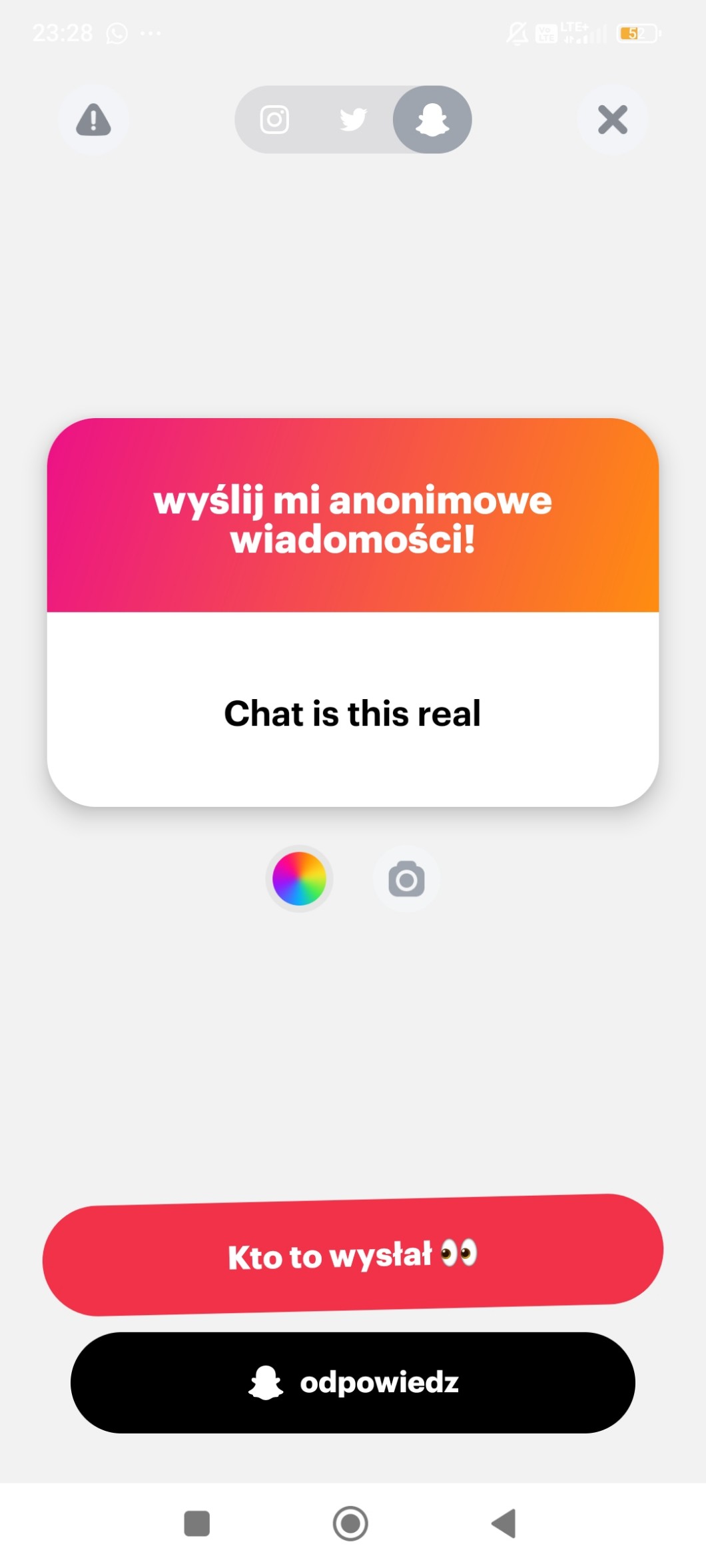706x1568 pixels.
Task: Tap Kto to wysłał button
Action: coord(353,1255)
